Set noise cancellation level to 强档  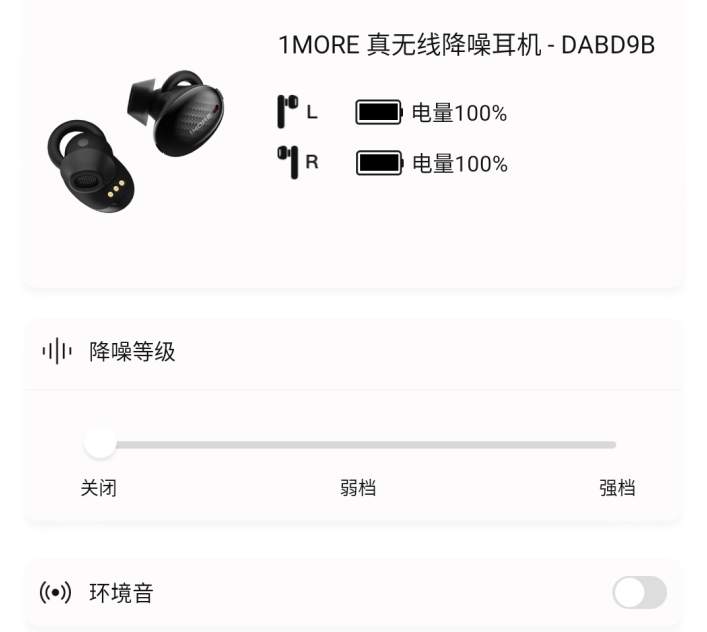click(614, 444)
